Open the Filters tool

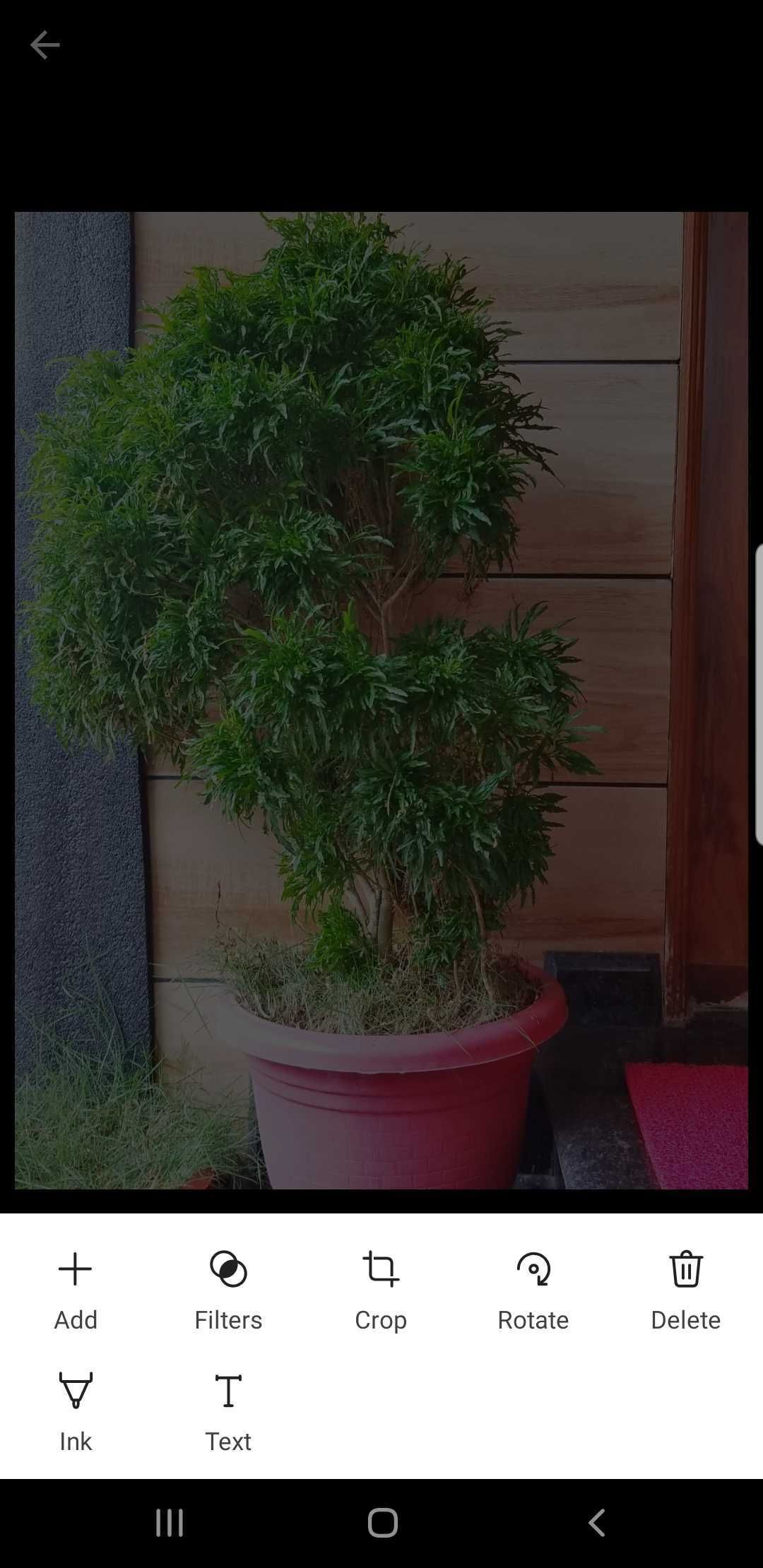coord(228,1290)
